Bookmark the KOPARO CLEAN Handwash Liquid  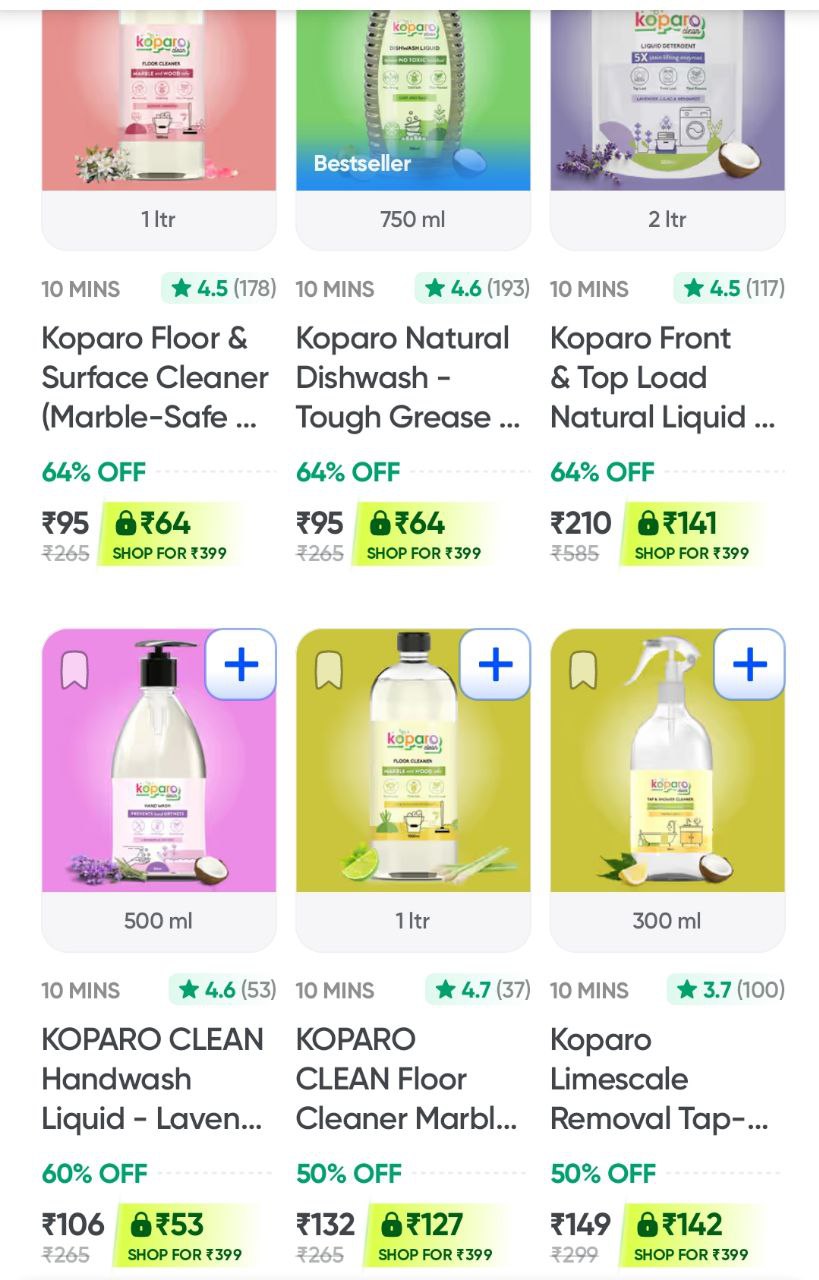(75, 670)
